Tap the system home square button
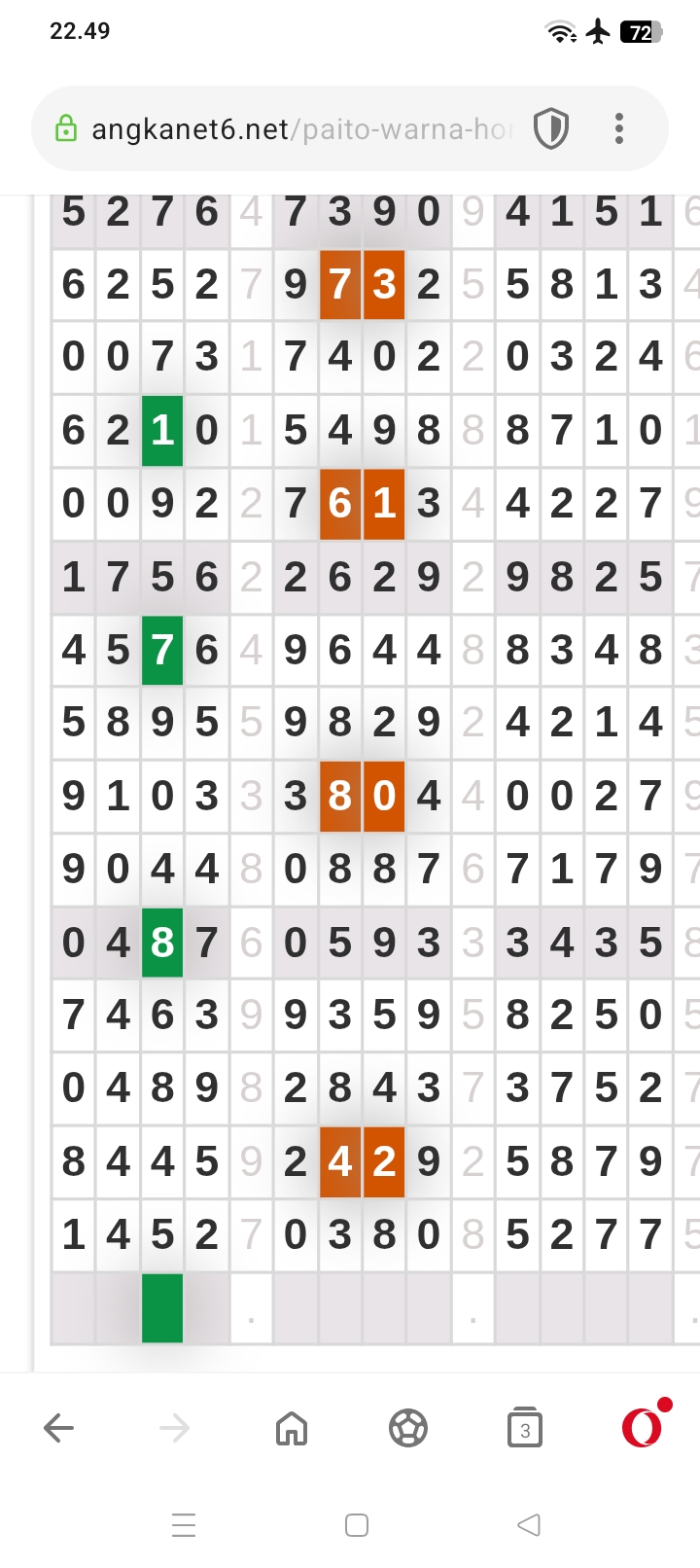Screen dimensions: 700x1568 pyautogui.click(x=357, y=1524)
